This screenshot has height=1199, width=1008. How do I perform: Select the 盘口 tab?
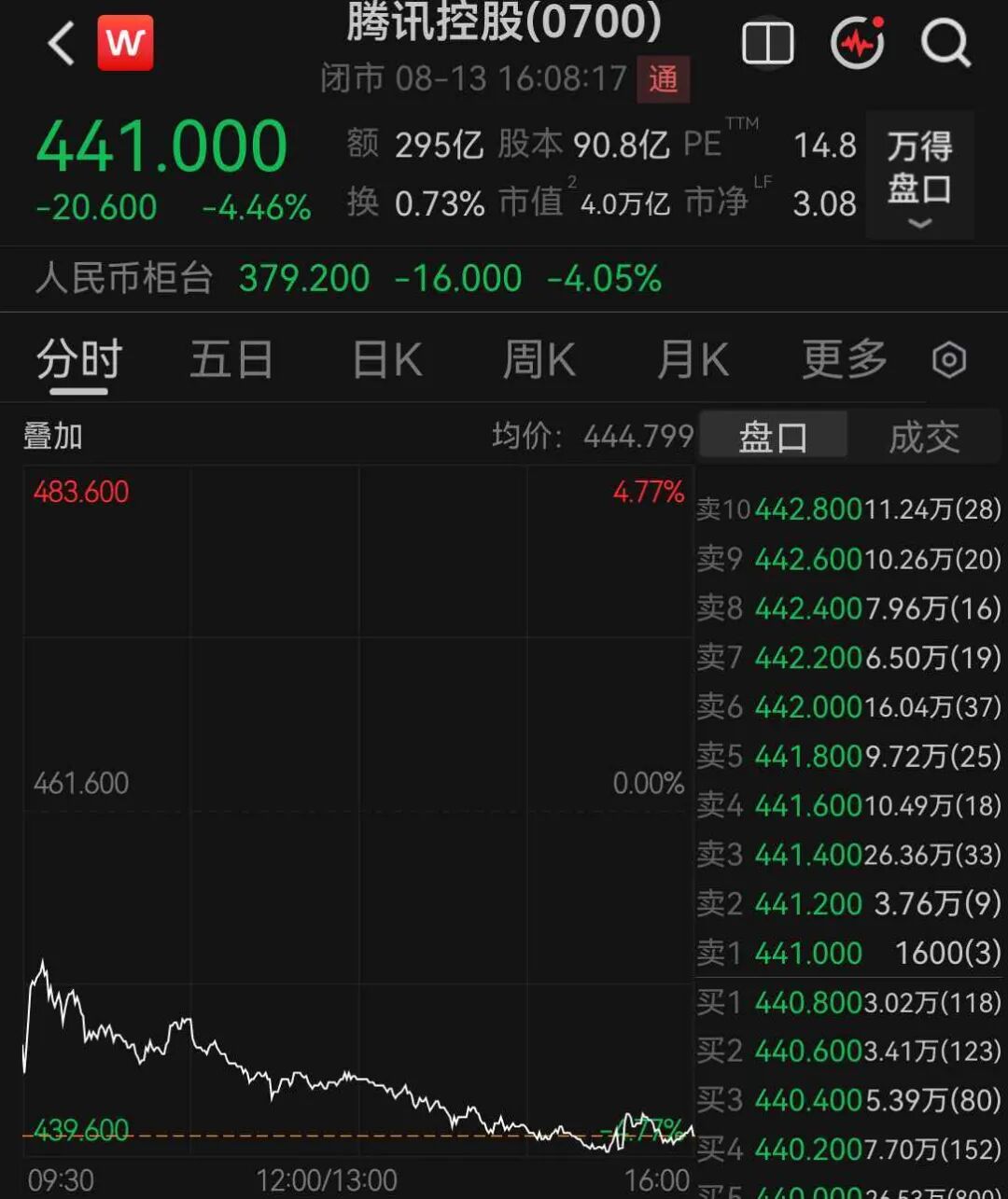coord(773,437)
